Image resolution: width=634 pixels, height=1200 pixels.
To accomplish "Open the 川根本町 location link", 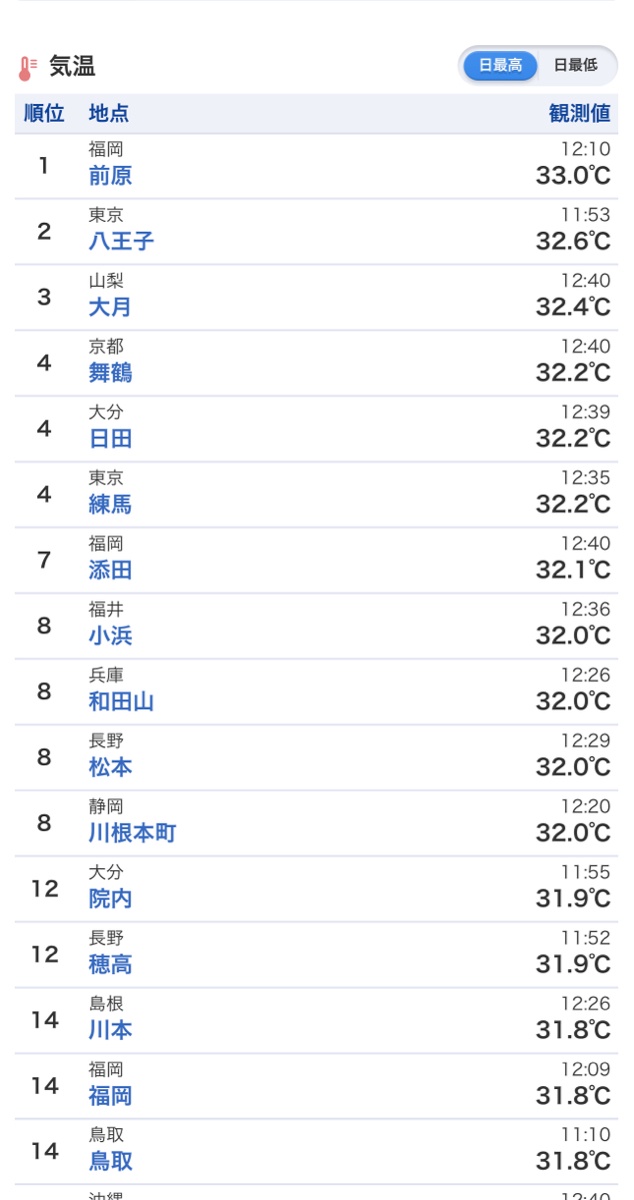I will (x=132, y=833).
